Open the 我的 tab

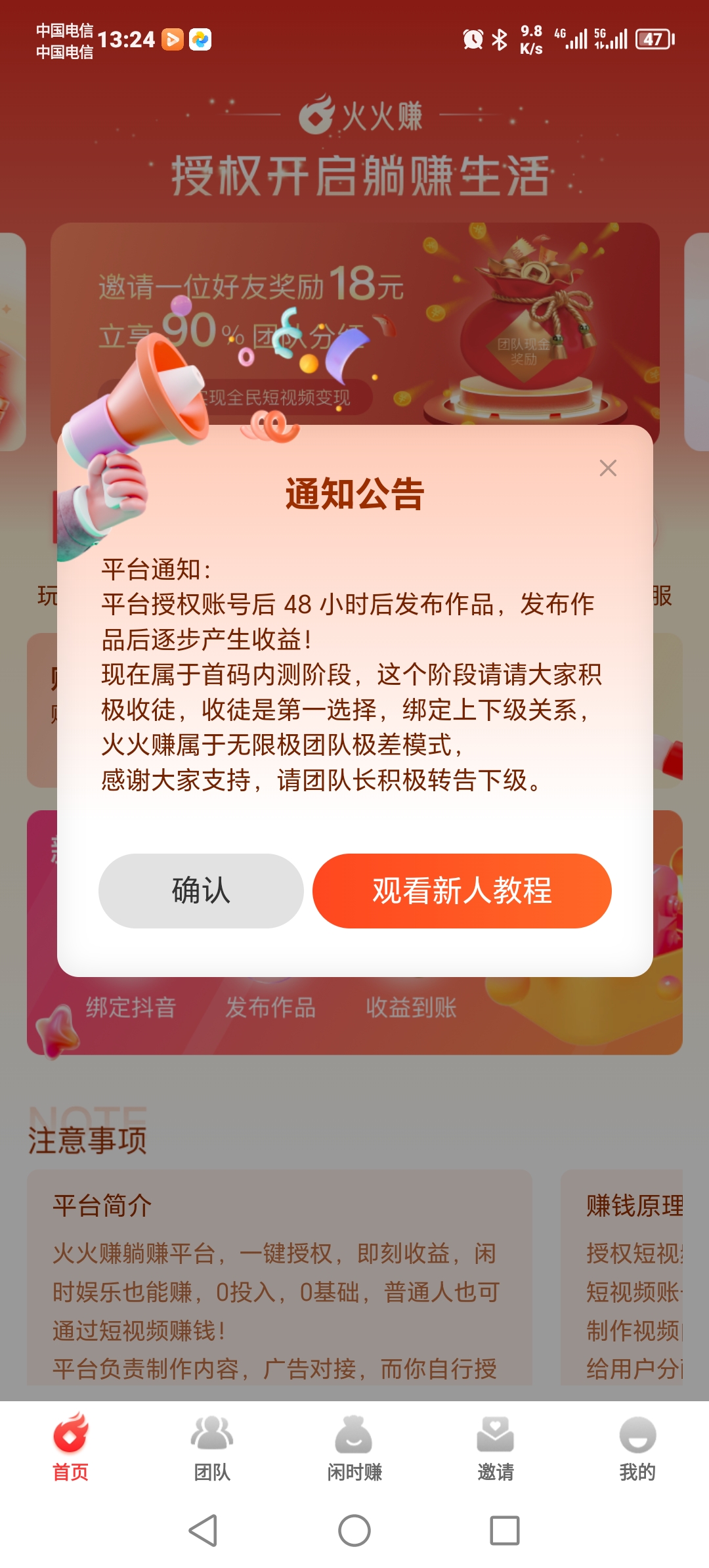[x=637, y=1448]
